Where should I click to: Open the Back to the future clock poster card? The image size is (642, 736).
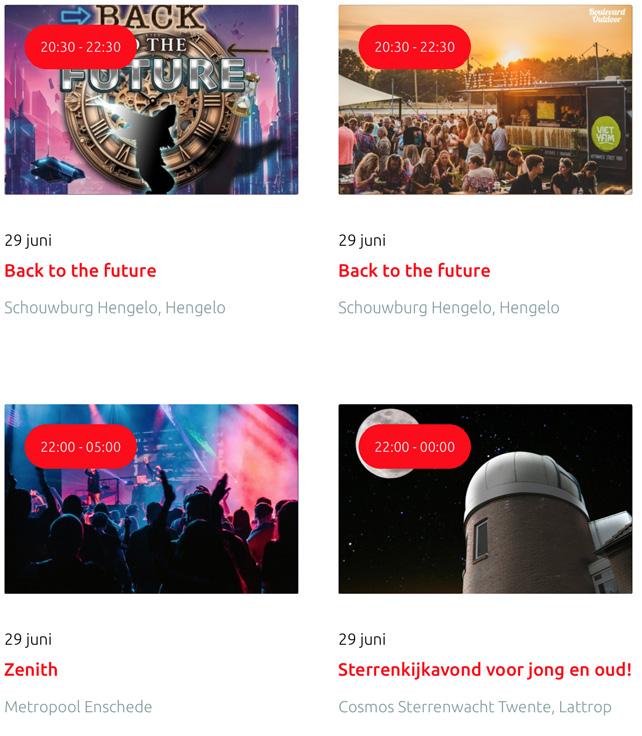[x=151, y=100]
